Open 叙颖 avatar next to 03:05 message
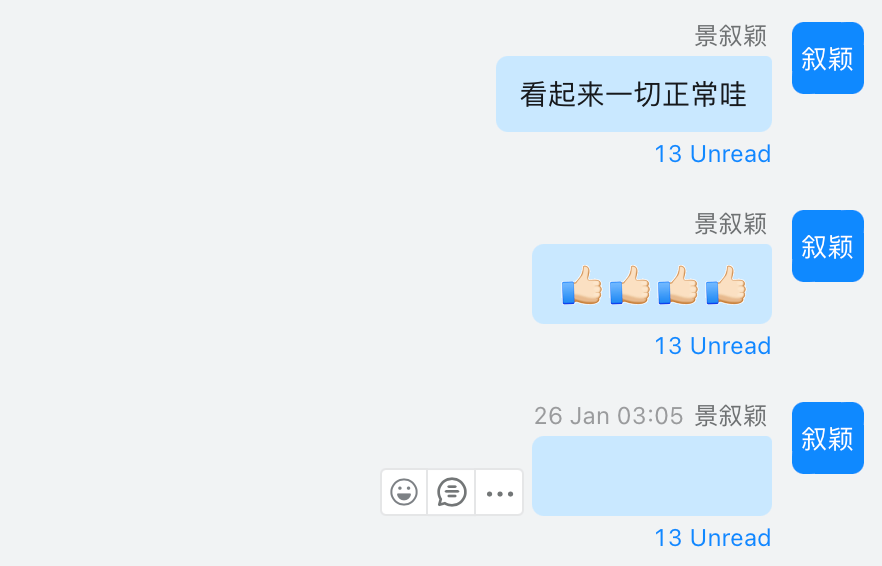 [827, 438]
